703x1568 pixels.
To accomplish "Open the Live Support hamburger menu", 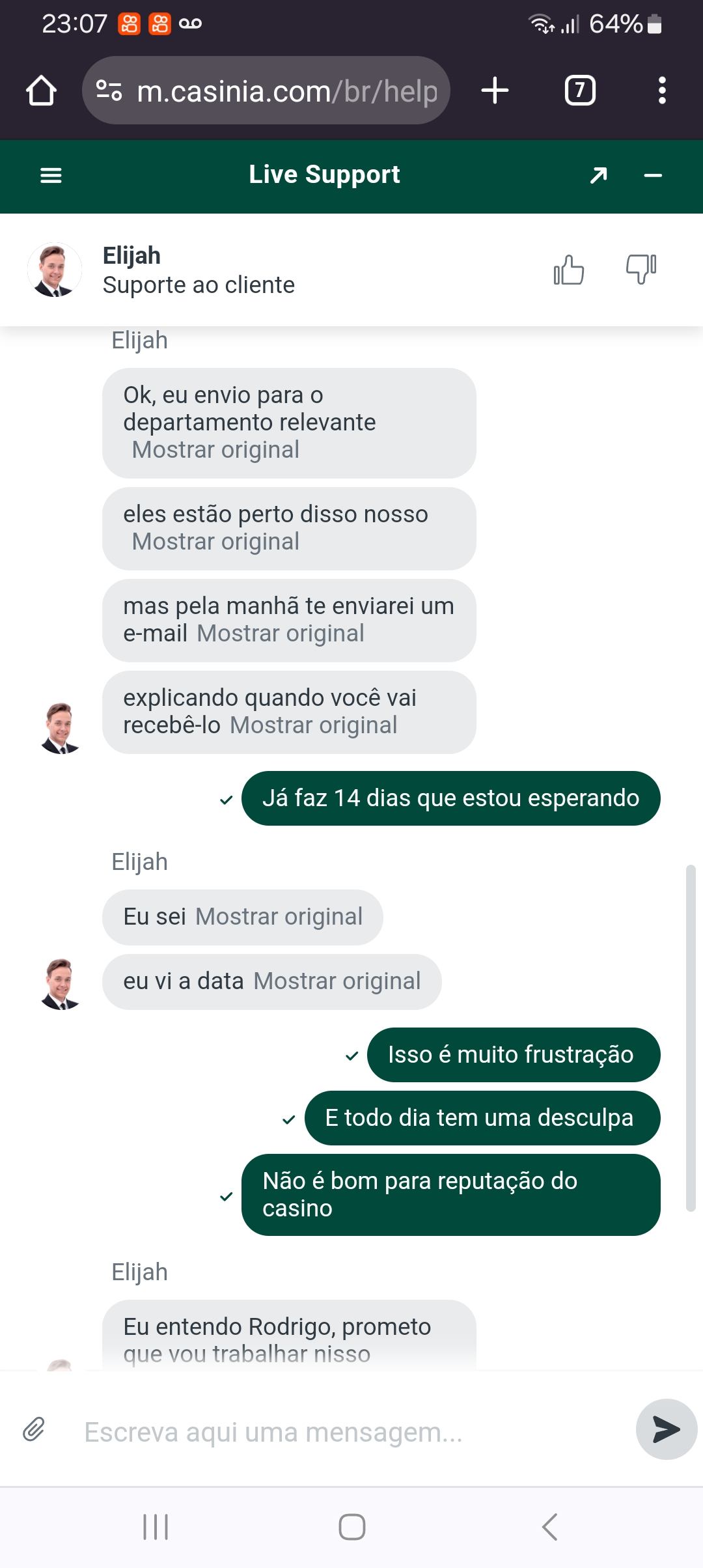I will 51,175.
